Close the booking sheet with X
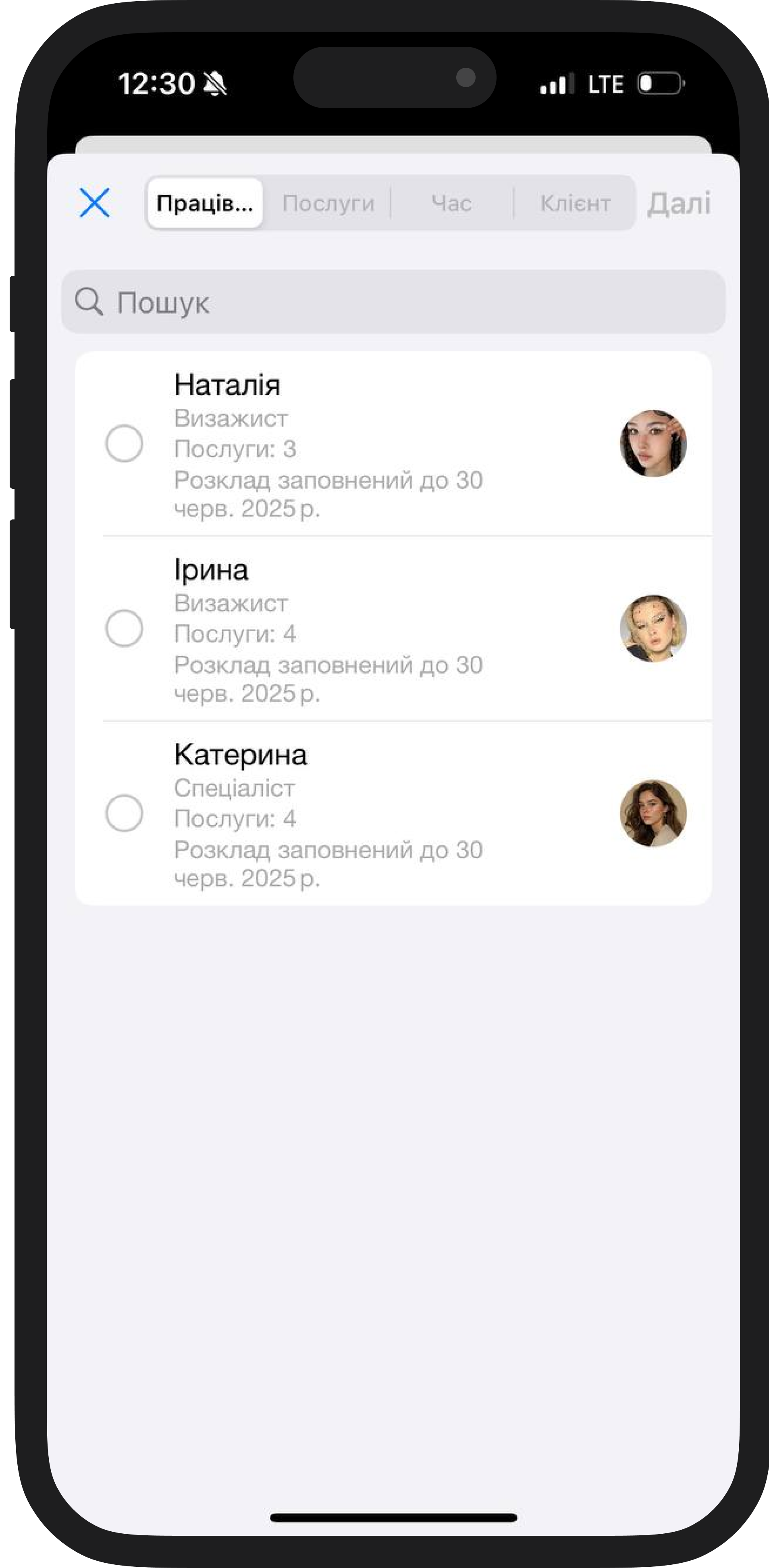 pyautogui.click(x=94, y=203)
